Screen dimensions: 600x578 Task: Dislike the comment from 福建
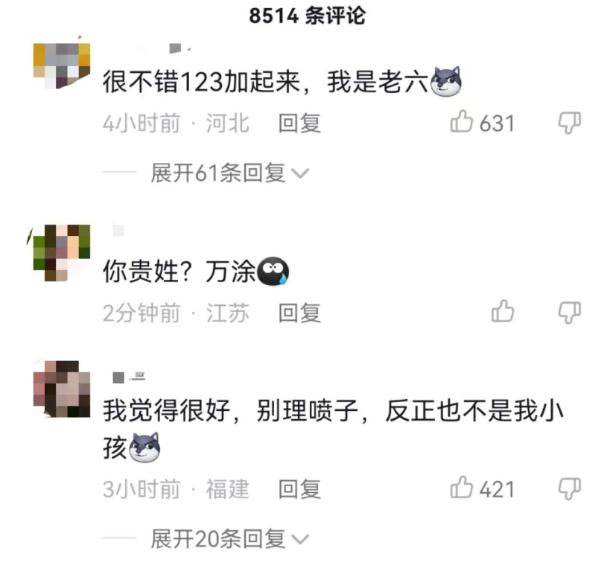point(569,488)
